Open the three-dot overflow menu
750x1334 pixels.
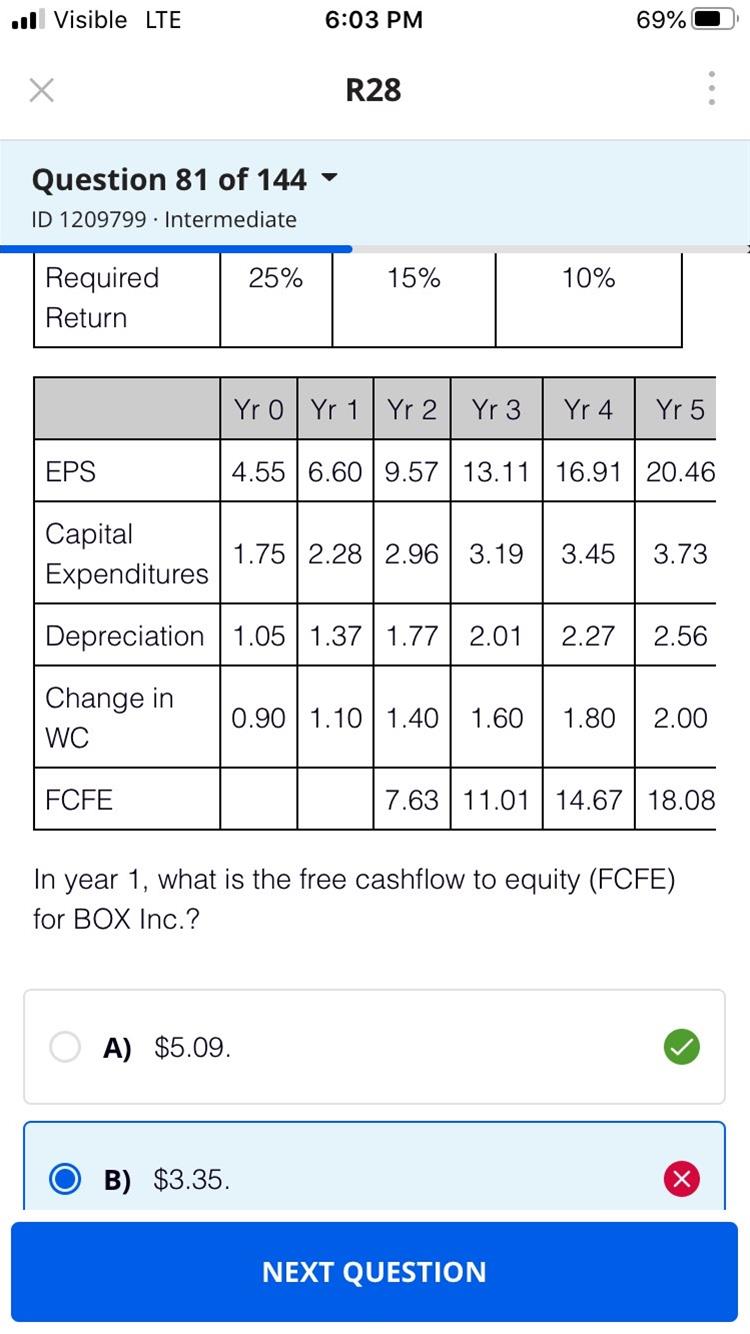tap(711, 90)
